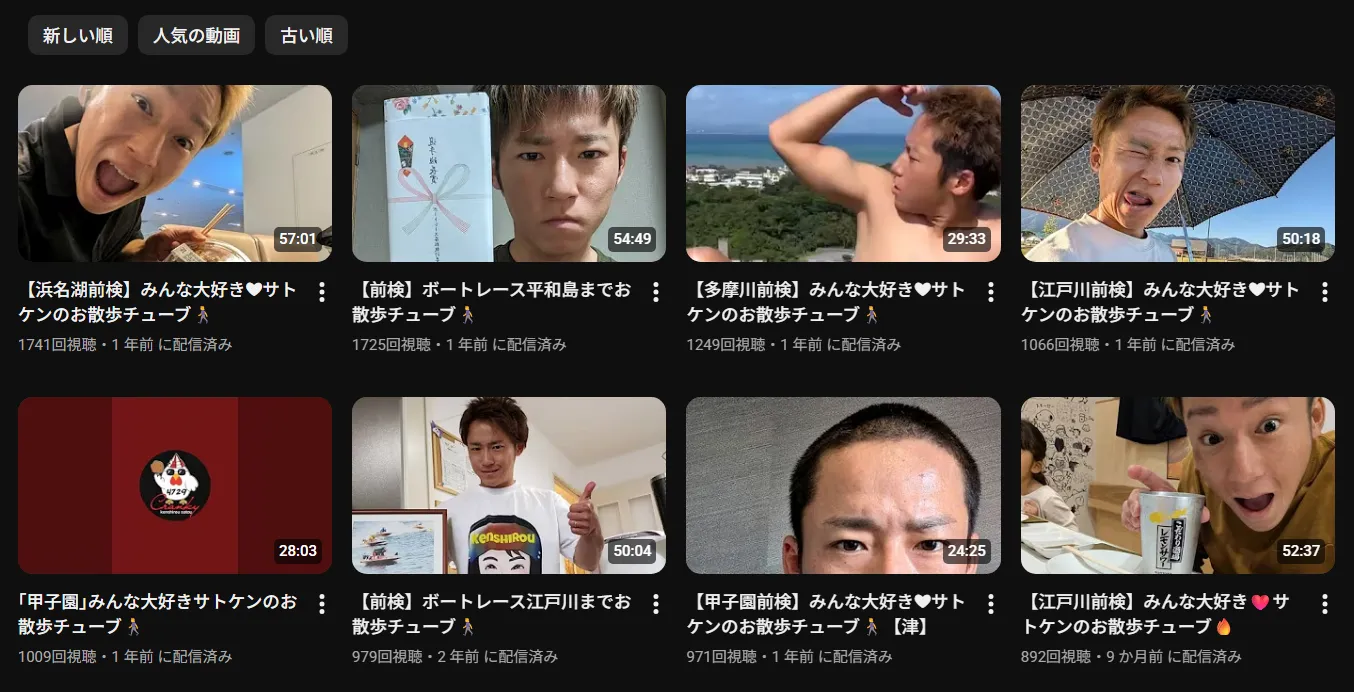The image size is (1354, 692).
Task: Watch the 52:37 江戸川前検 video
Action: (1177, 485)
